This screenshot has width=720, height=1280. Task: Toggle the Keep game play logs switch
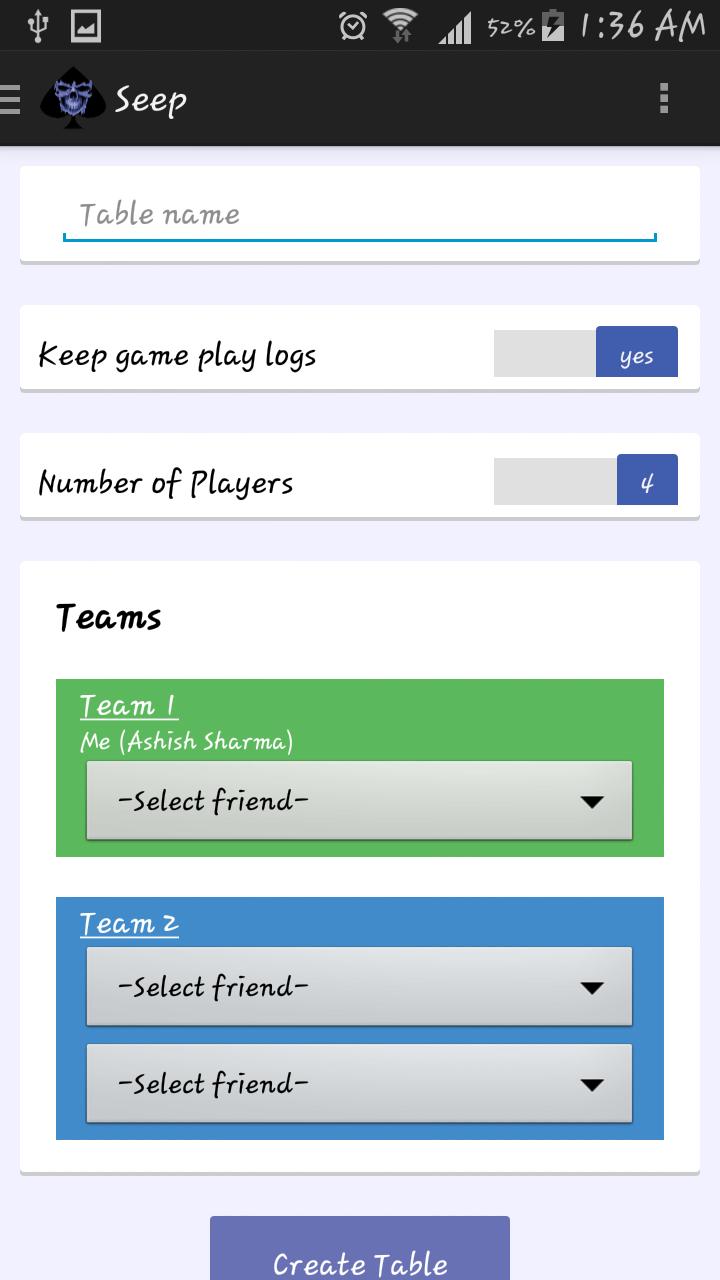point(586,352)
